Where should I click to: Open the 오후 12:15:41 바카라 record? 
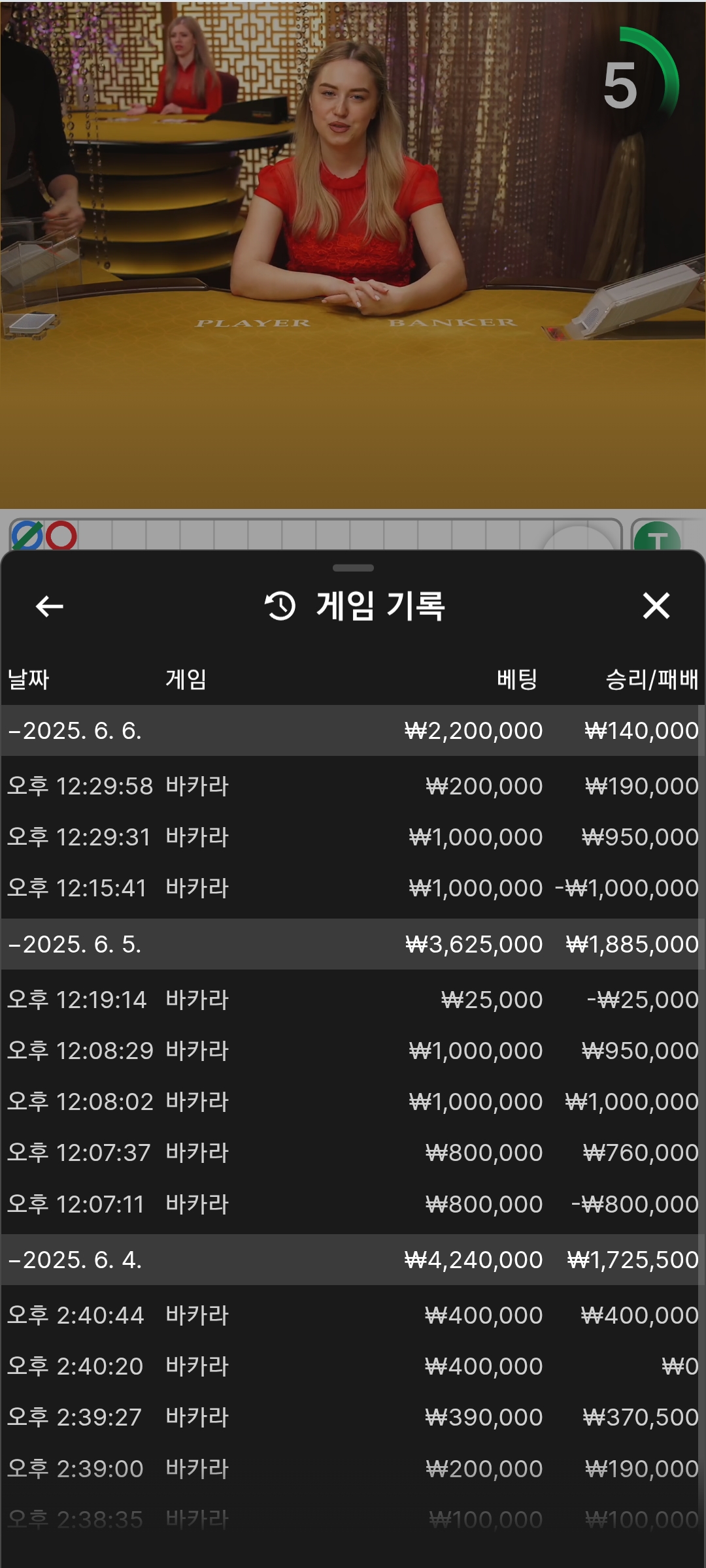[353, 888]
